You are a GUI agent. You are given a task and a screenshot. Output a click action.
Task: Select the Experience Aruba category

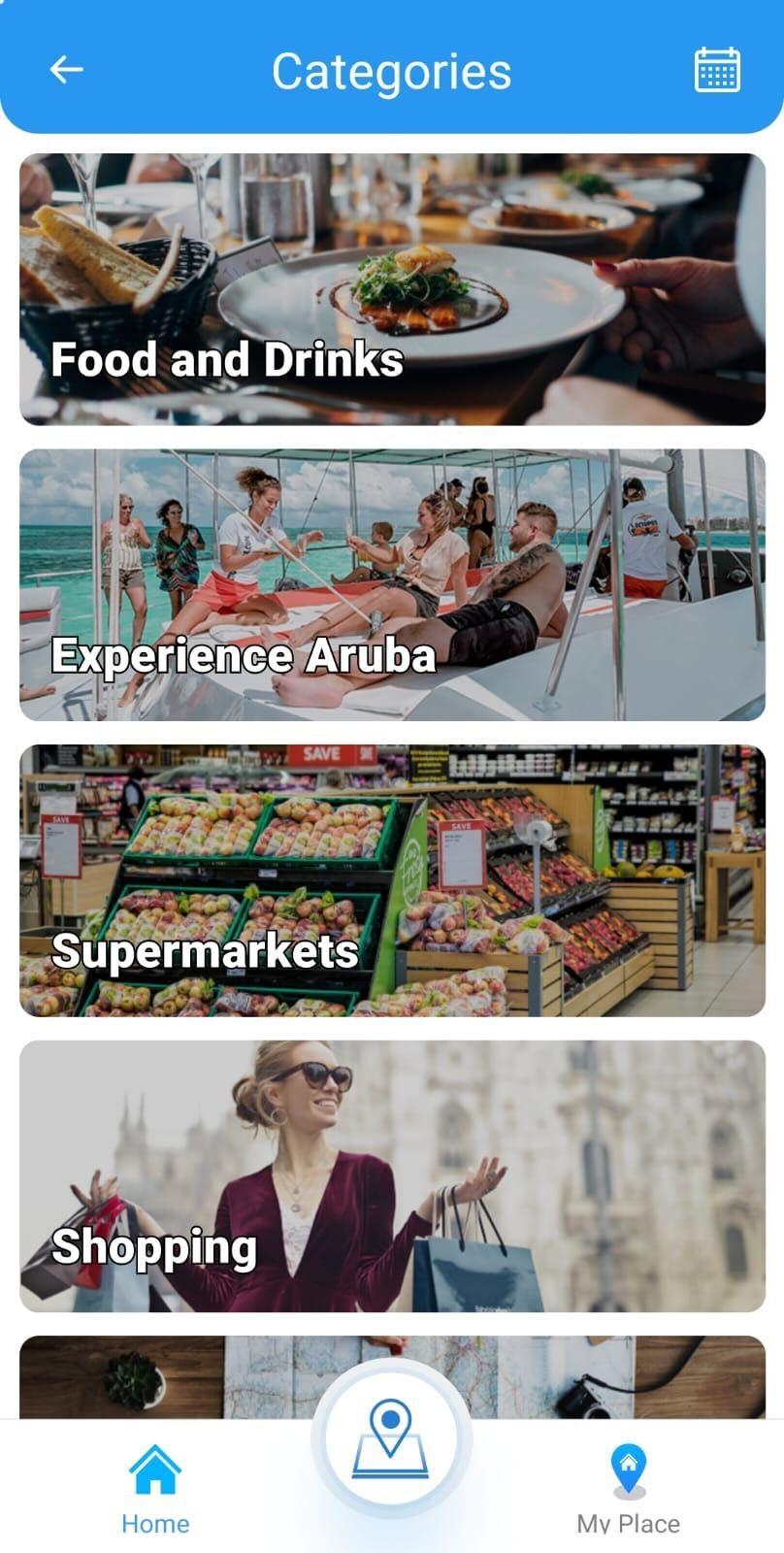pyautogui.click(x=392, y=584)
